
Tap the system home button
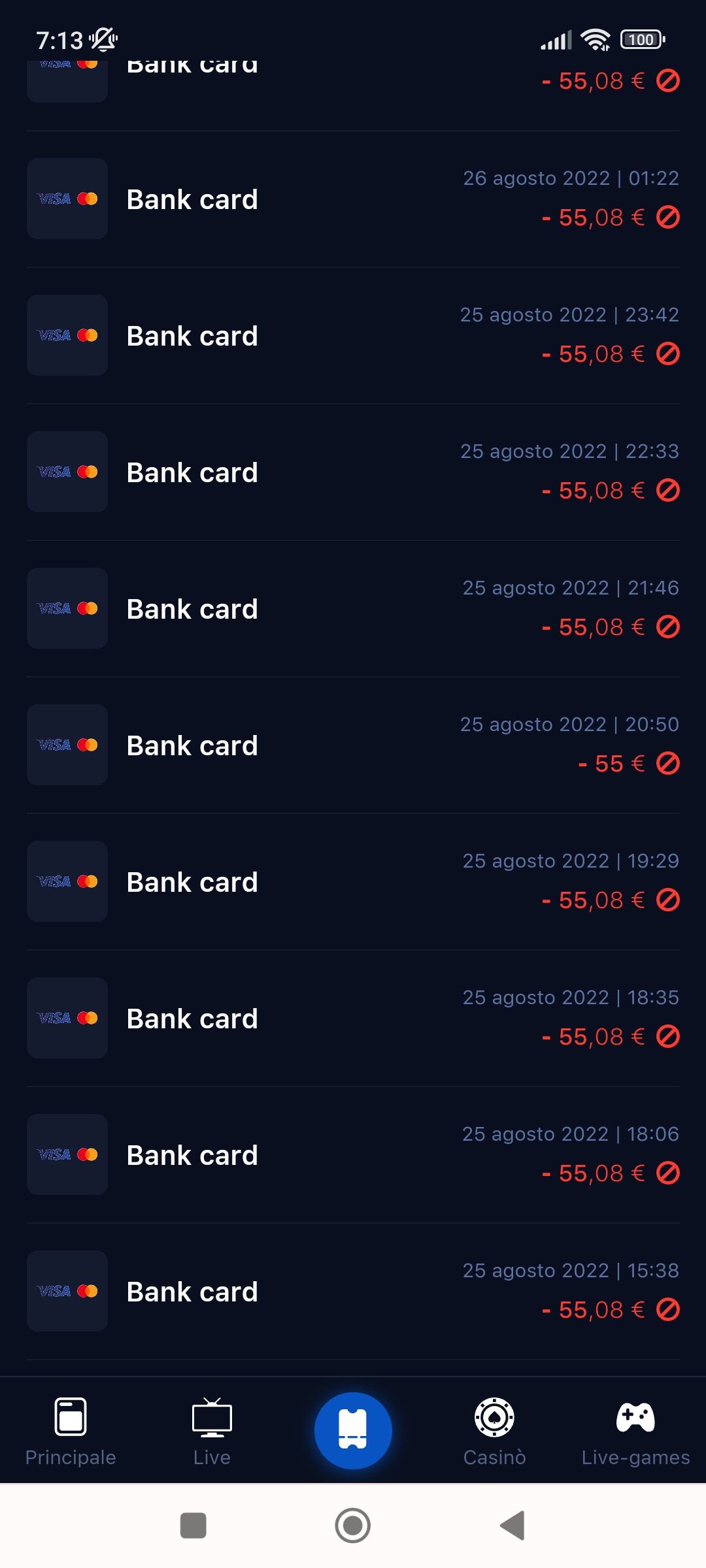[x=353, y=1526]
